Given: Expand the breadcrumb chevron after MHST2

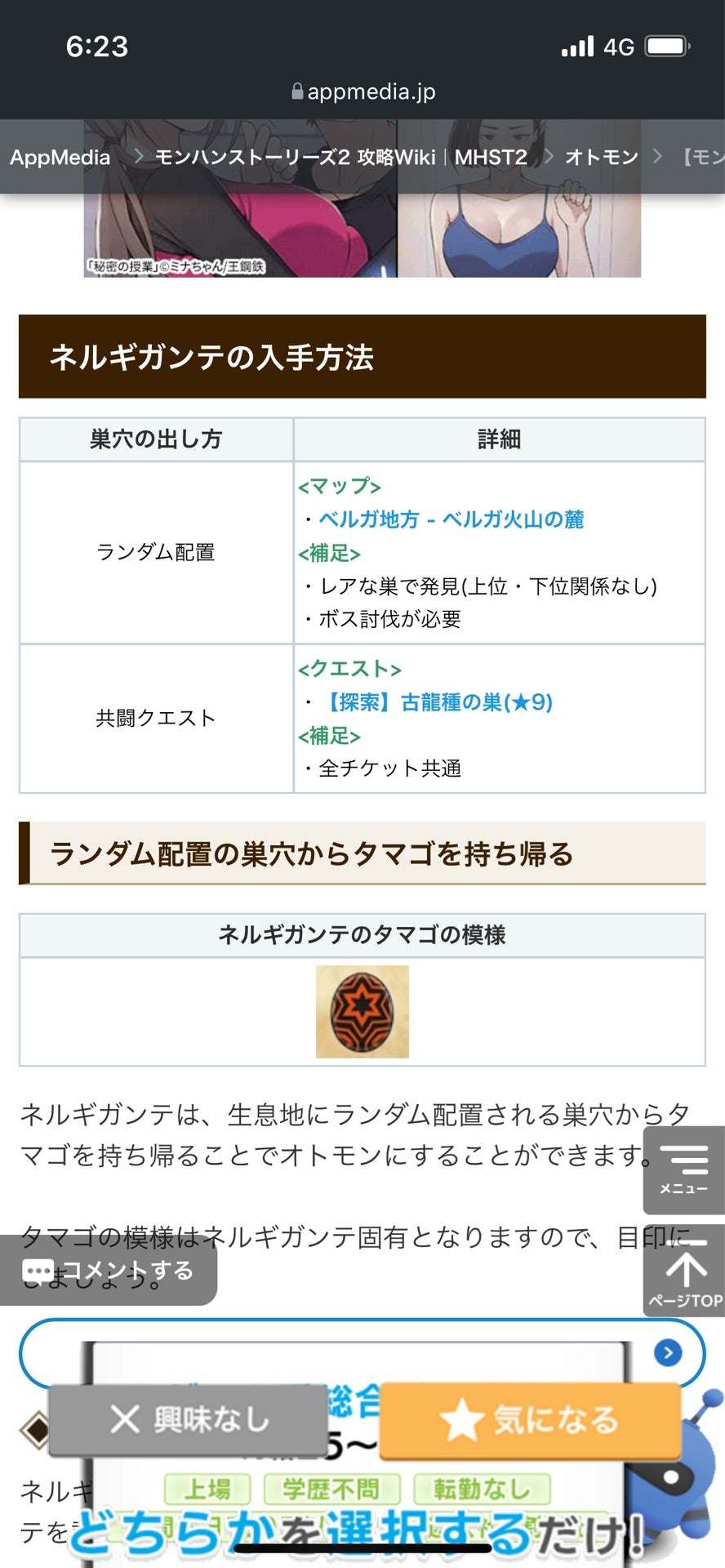Looking at the screenshot, I should pyautogui.click(x=549, y=156).
